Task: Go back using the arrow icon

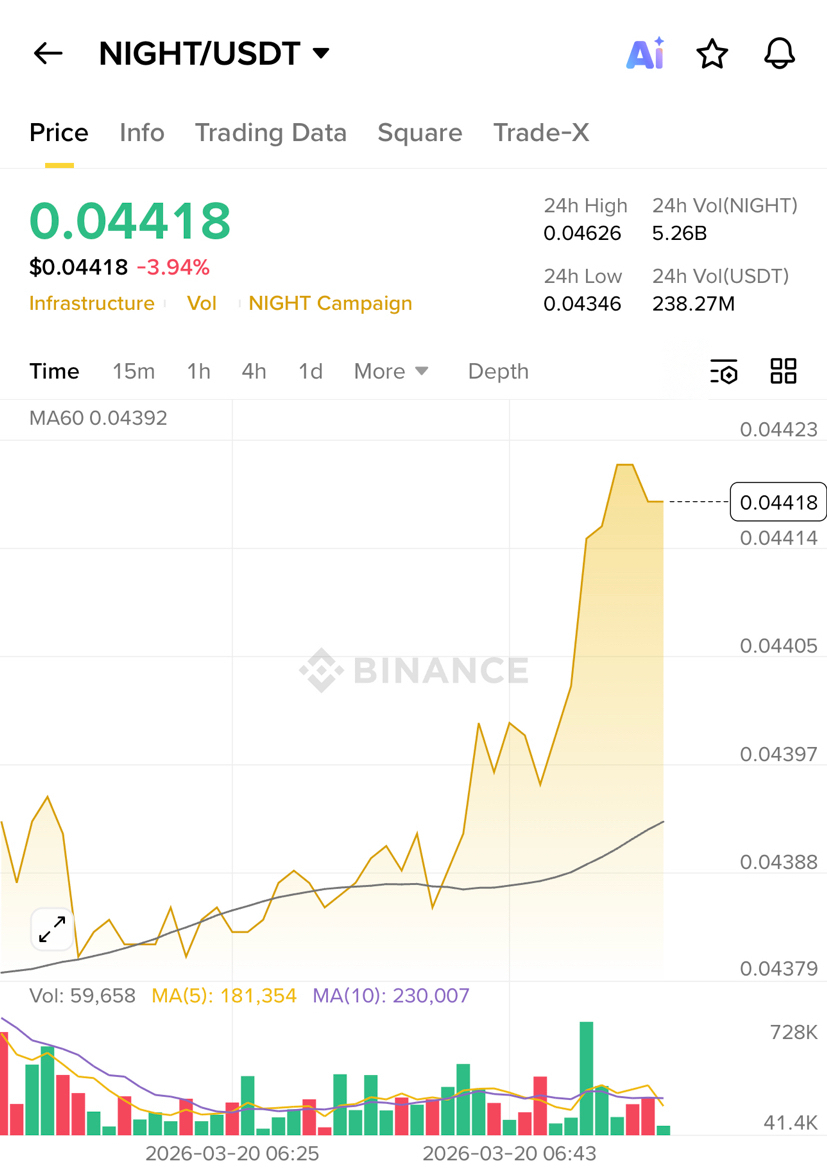Action: pyautogui.click(x=48, y=54)
